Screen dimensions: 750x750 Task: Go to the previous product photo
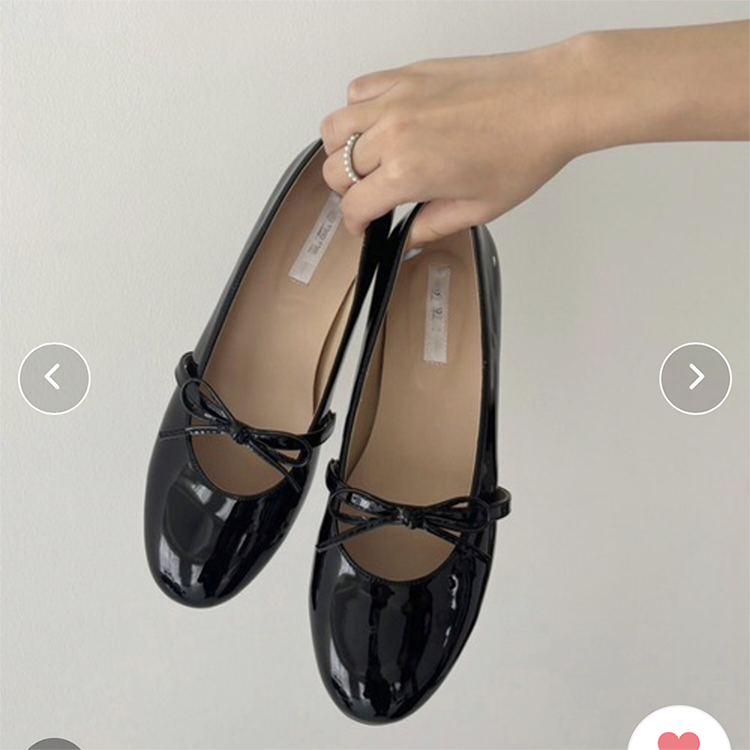[x=54, y=378]
